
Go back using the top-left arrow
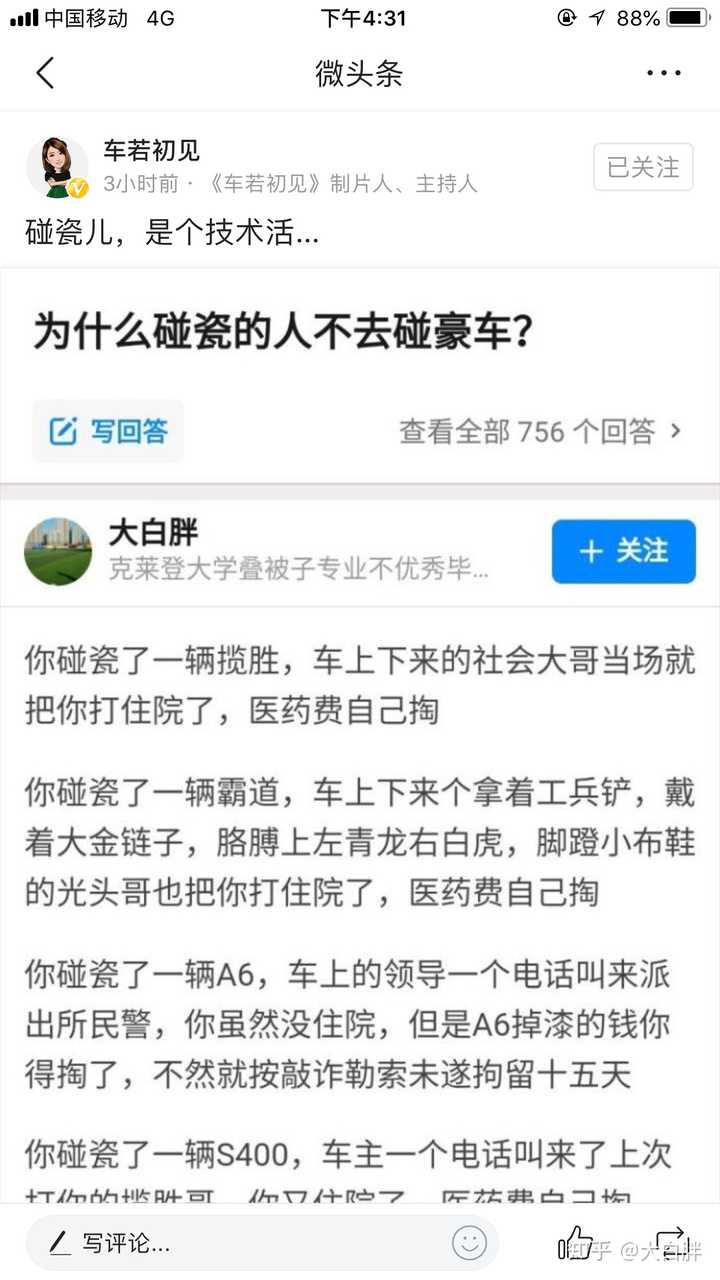45,73
